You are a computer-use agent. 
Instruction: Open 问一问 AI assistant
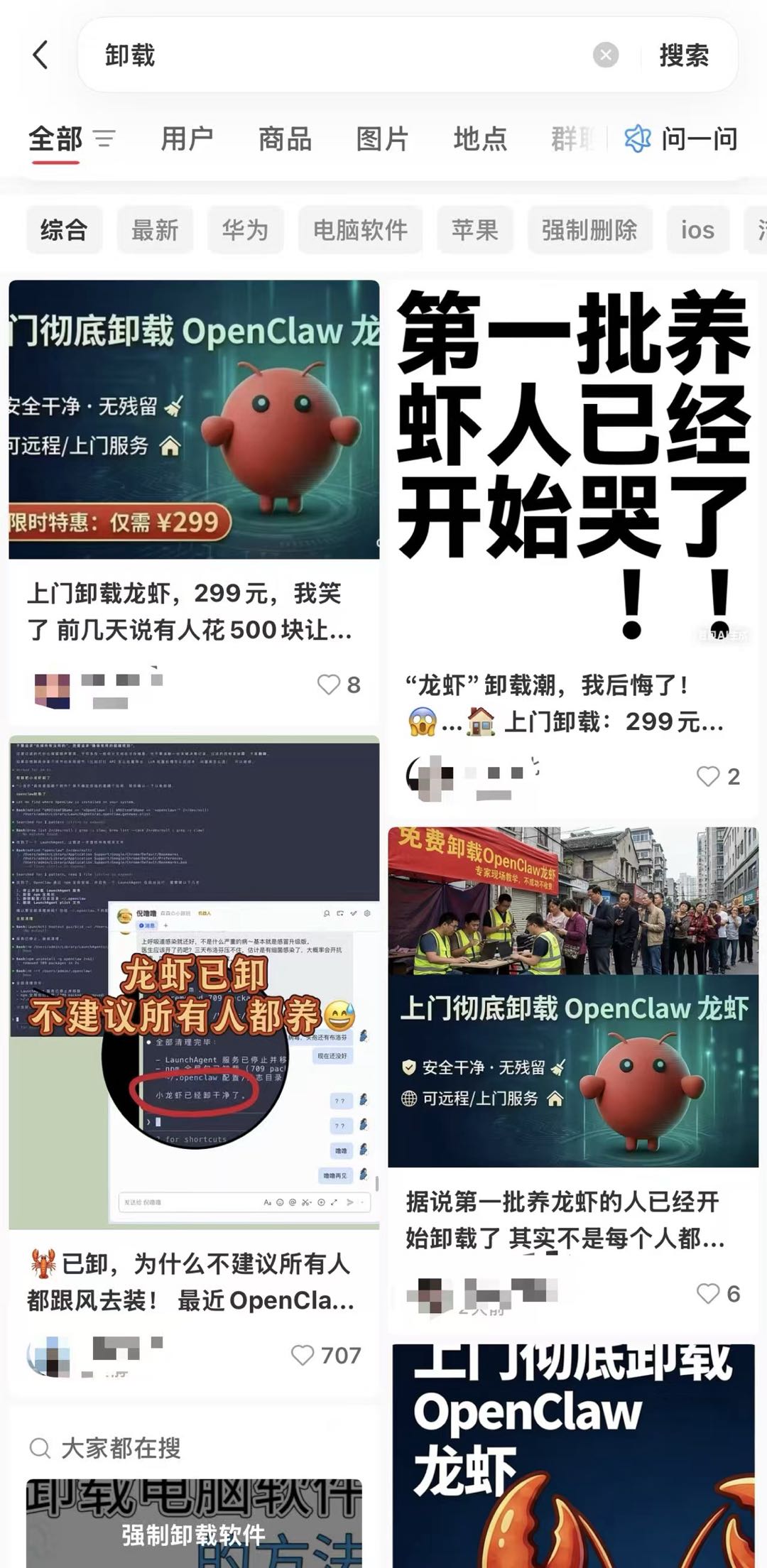click(682, 139)
